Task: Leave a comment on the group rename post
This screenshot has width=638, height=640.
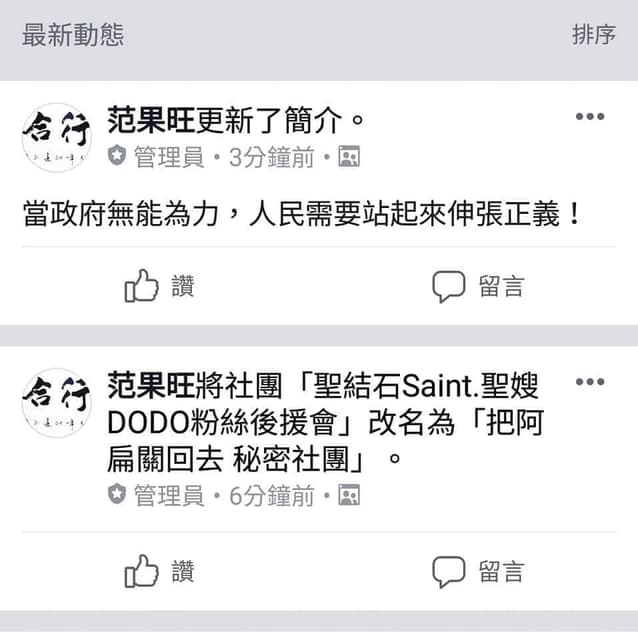Action: click(x=478, y=572)
